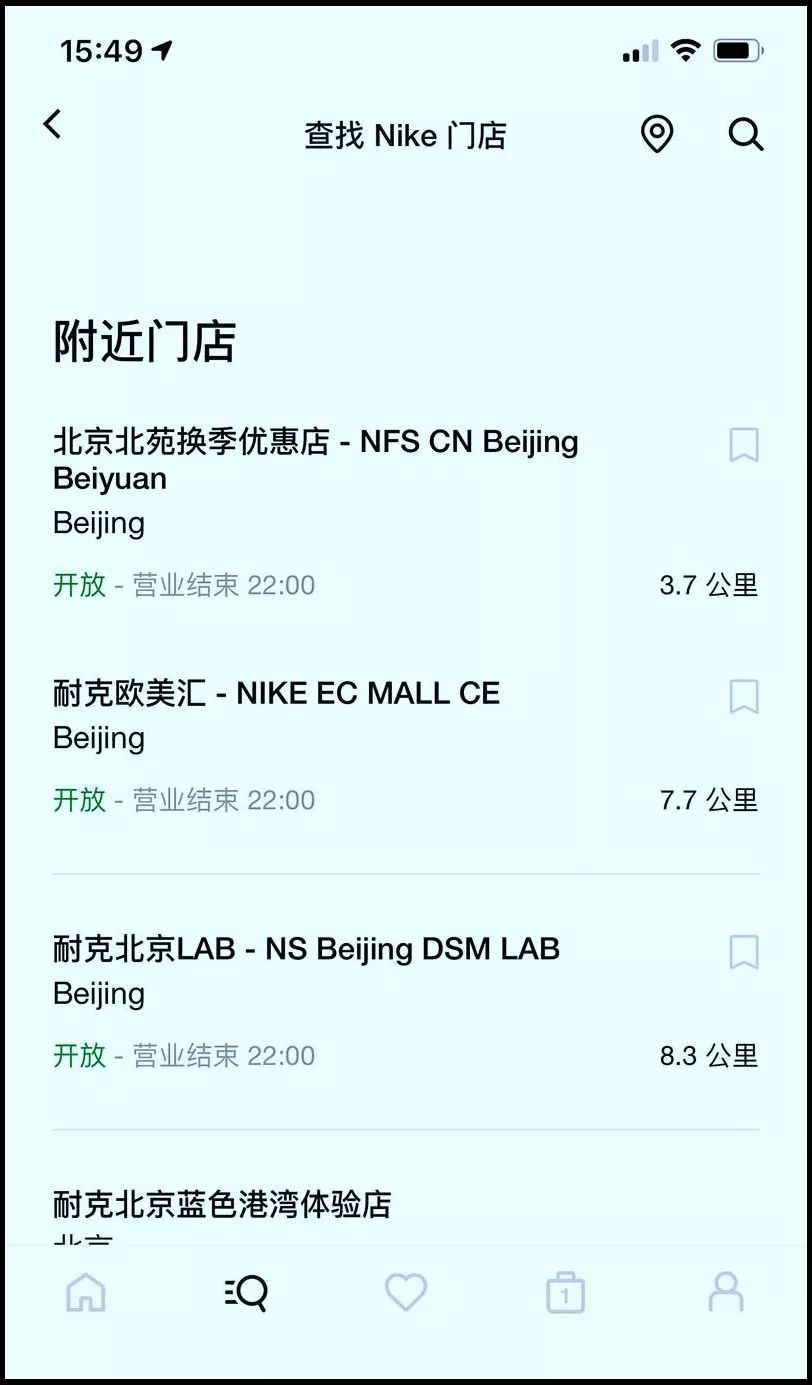Go to Home tab in bottom navigation
The width and height of the screenshot is (812, 1385).
(85, 1292)
